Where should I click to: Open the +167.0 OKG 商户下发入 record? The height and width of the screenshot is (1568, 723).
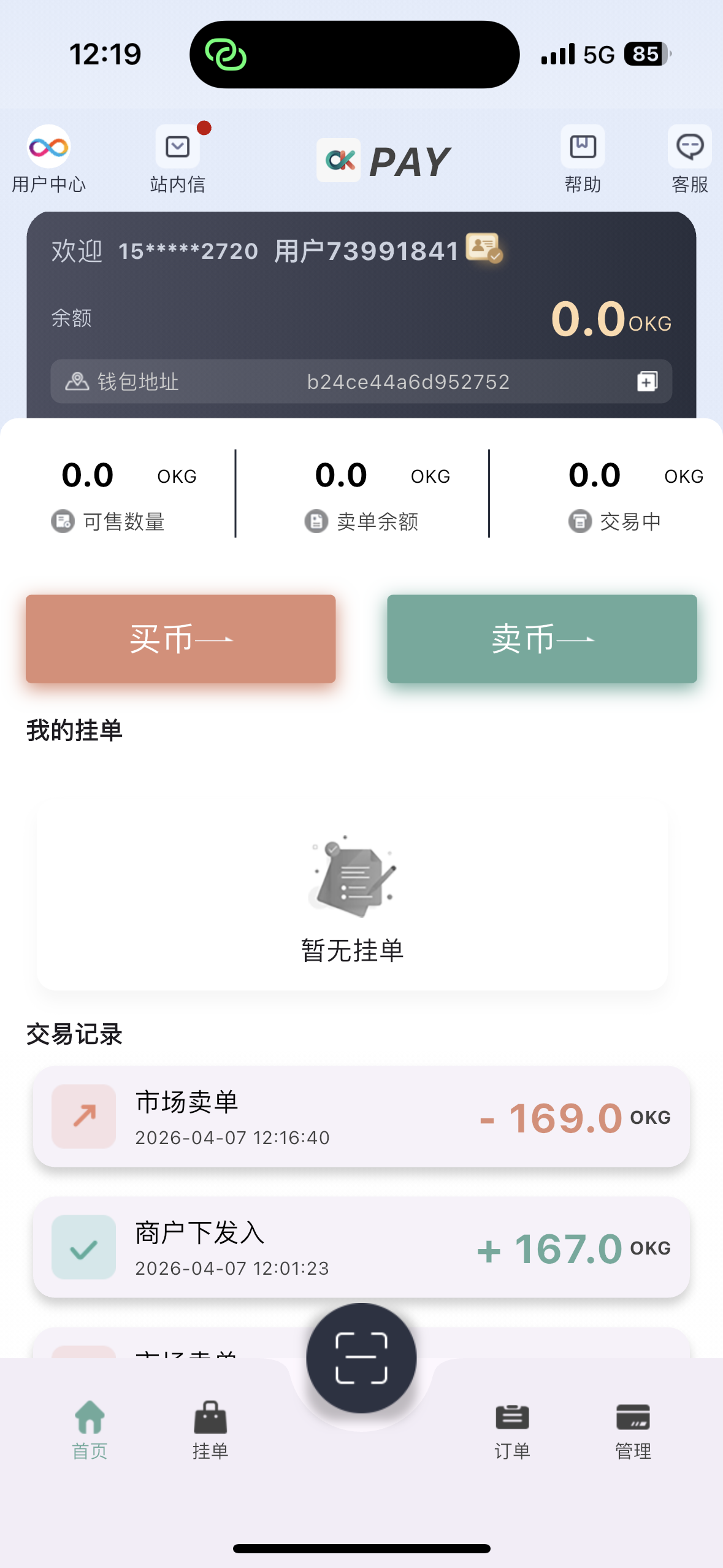point(361,1247)
